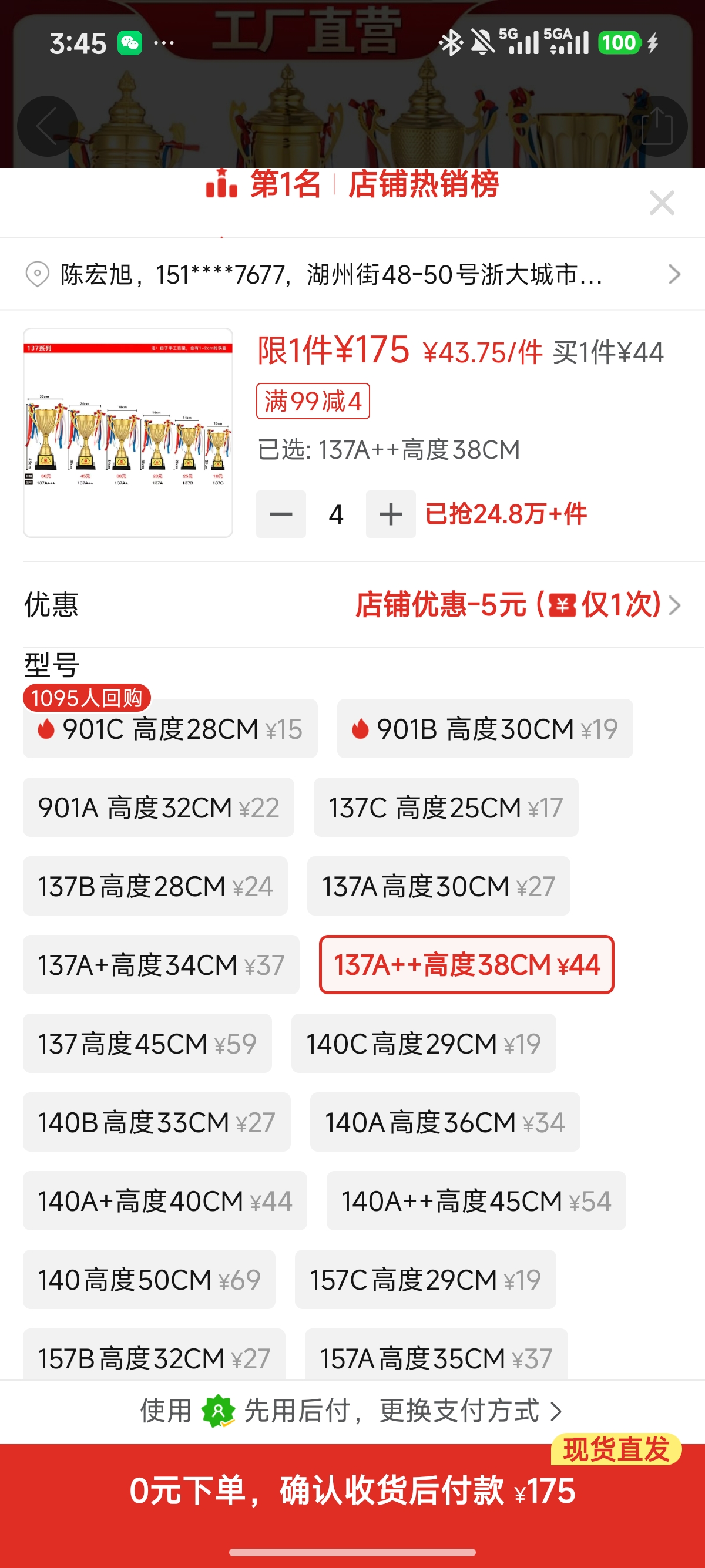
Task: Decrease quantity with the minus button
Action: 281,514
